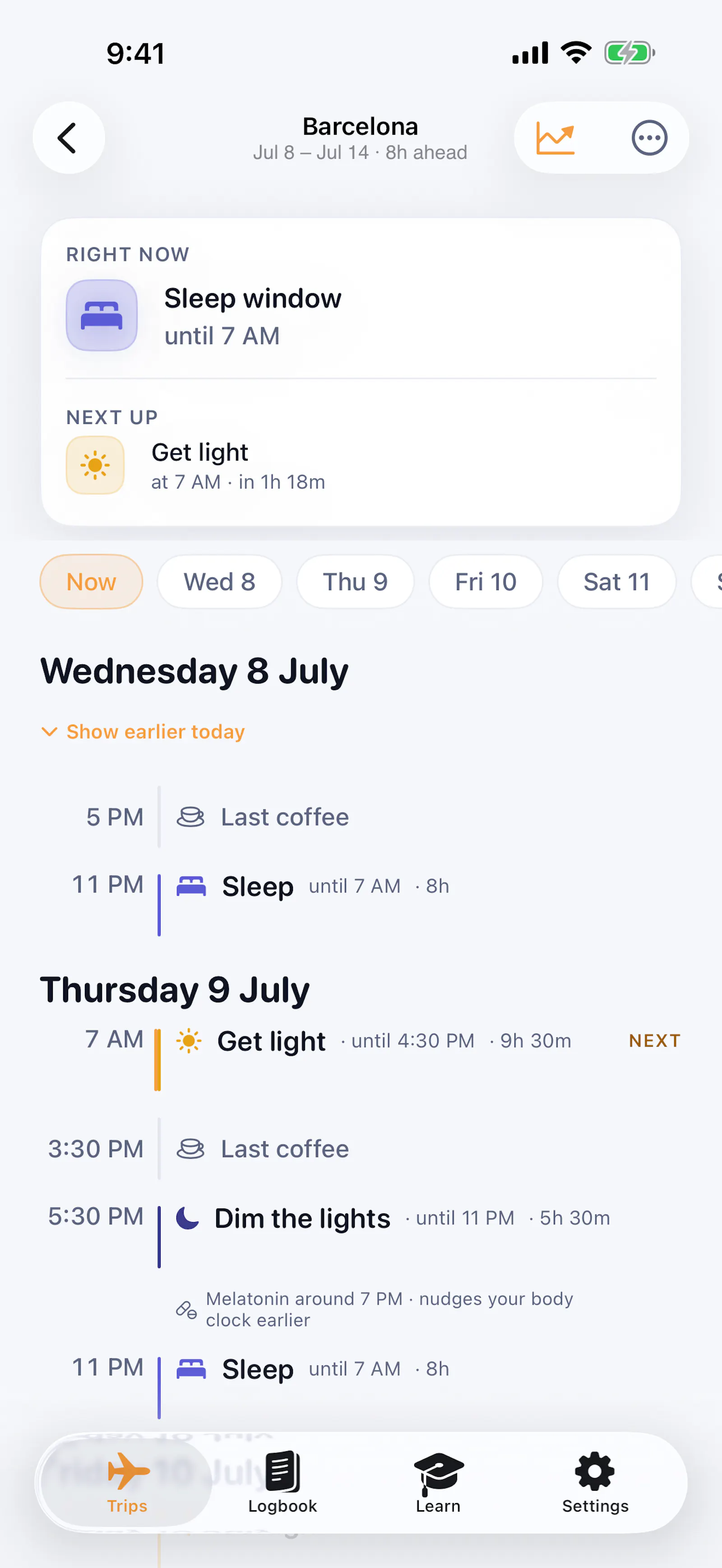The image size is (722, 1568).
Task: Open the more options menu
Action: 649,138
